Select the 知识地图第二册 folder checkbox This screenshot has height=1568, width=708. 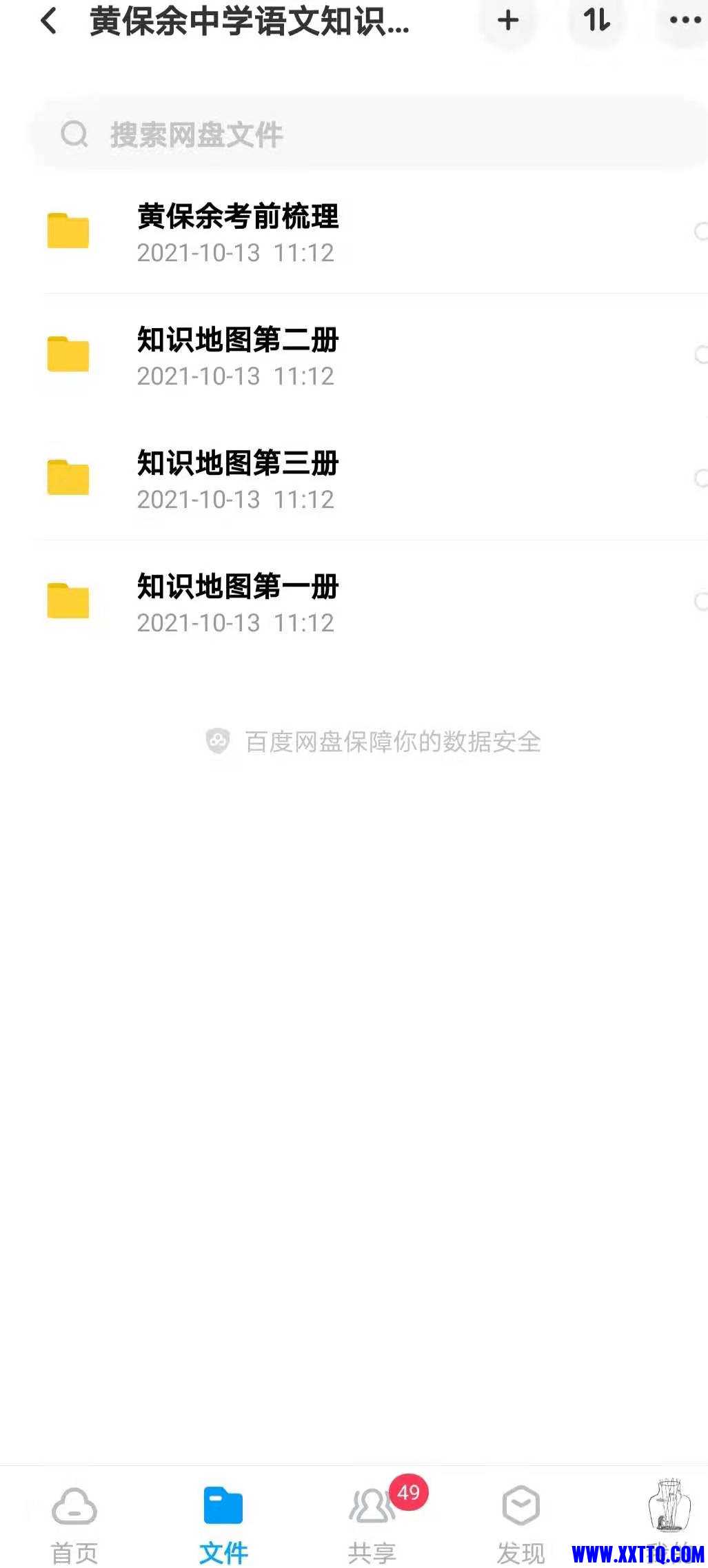pyautogui.click(x=700, y=356)
